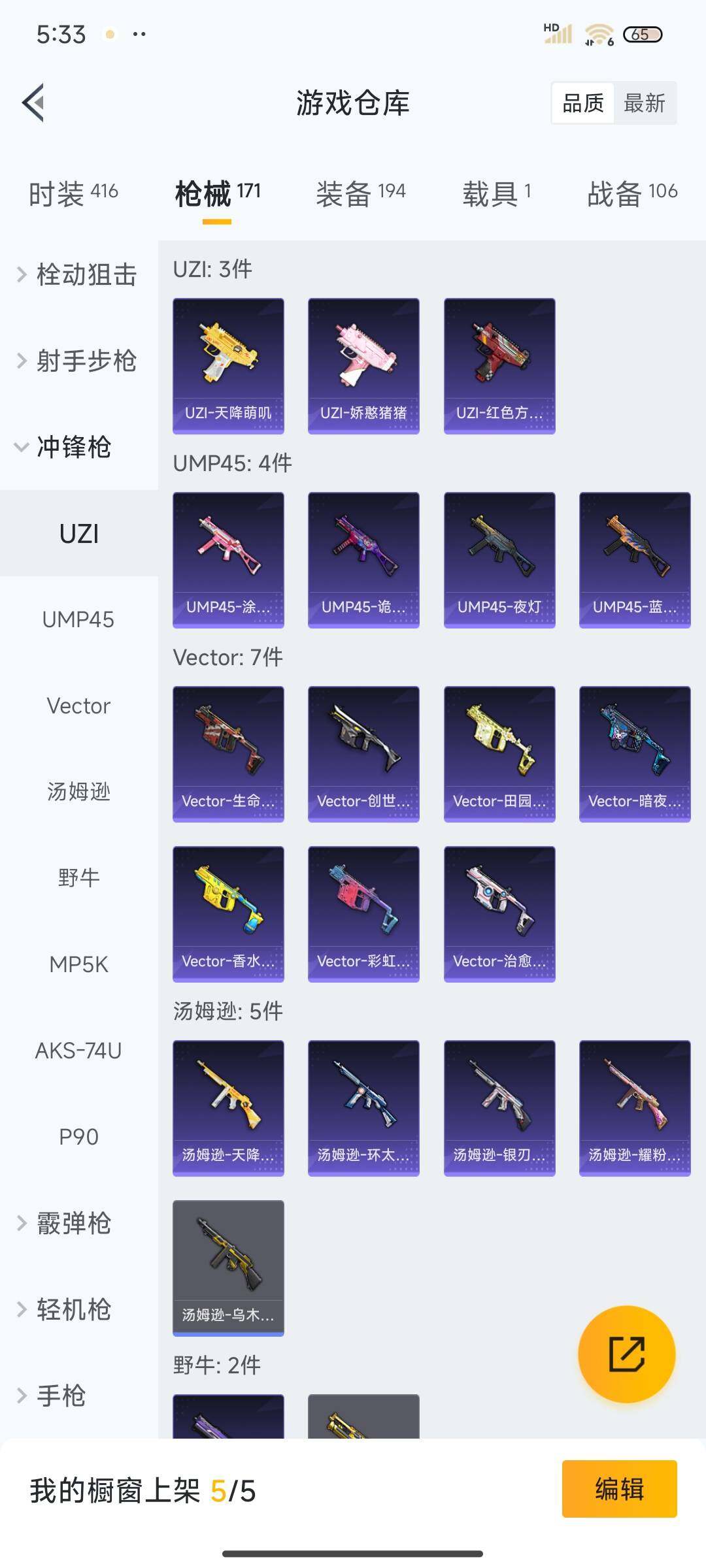
Task: Switch to the 时装 tab
Action: point(73,193)
